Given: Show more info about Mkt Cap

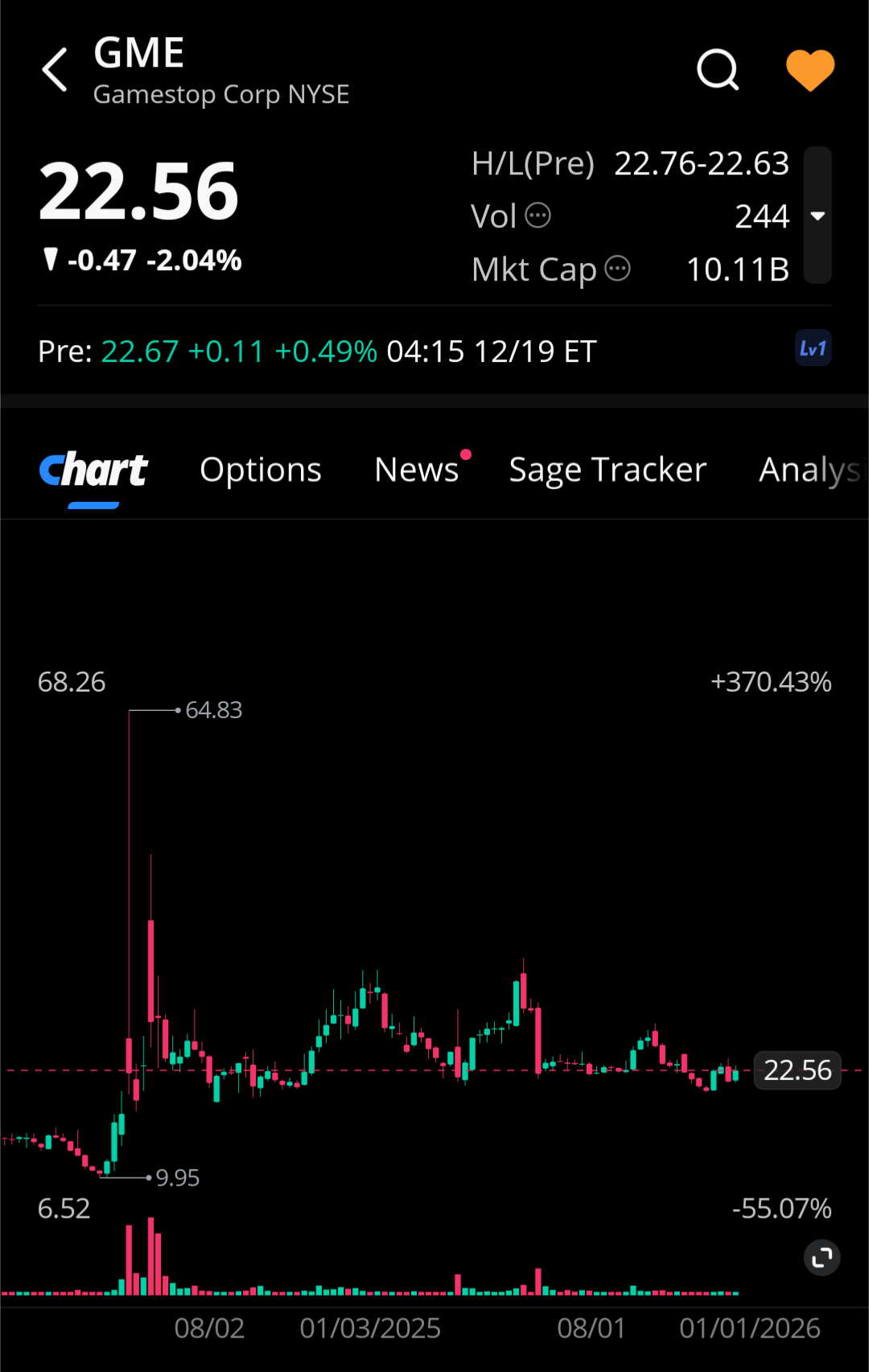Looking at the screenshot, I should click(617, 269).
